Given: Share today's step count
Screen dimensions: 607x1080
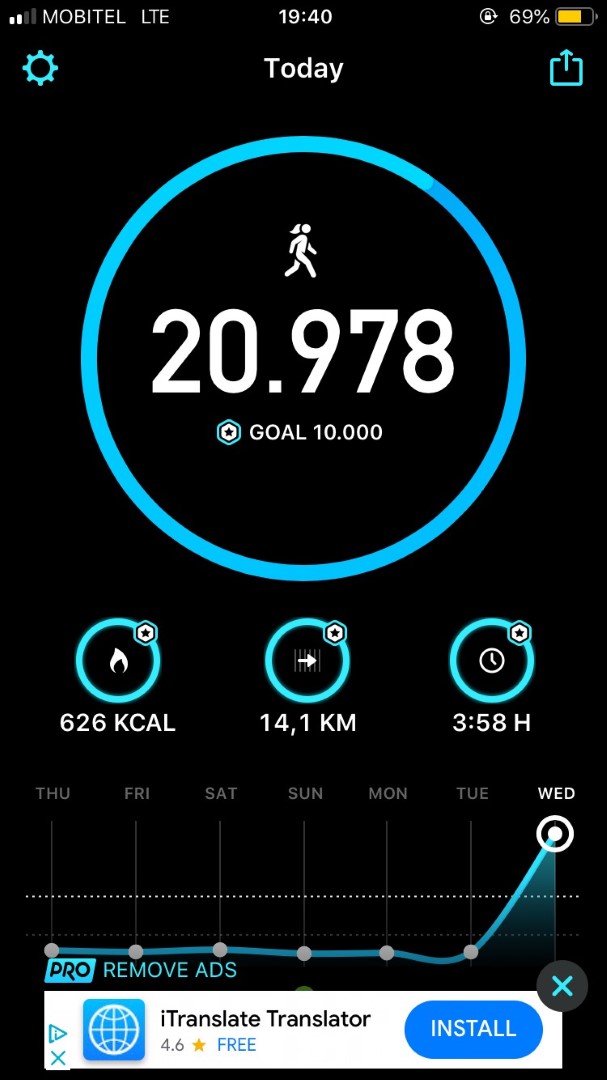Looking at the screenshot, I should click(x=566, y=68).
